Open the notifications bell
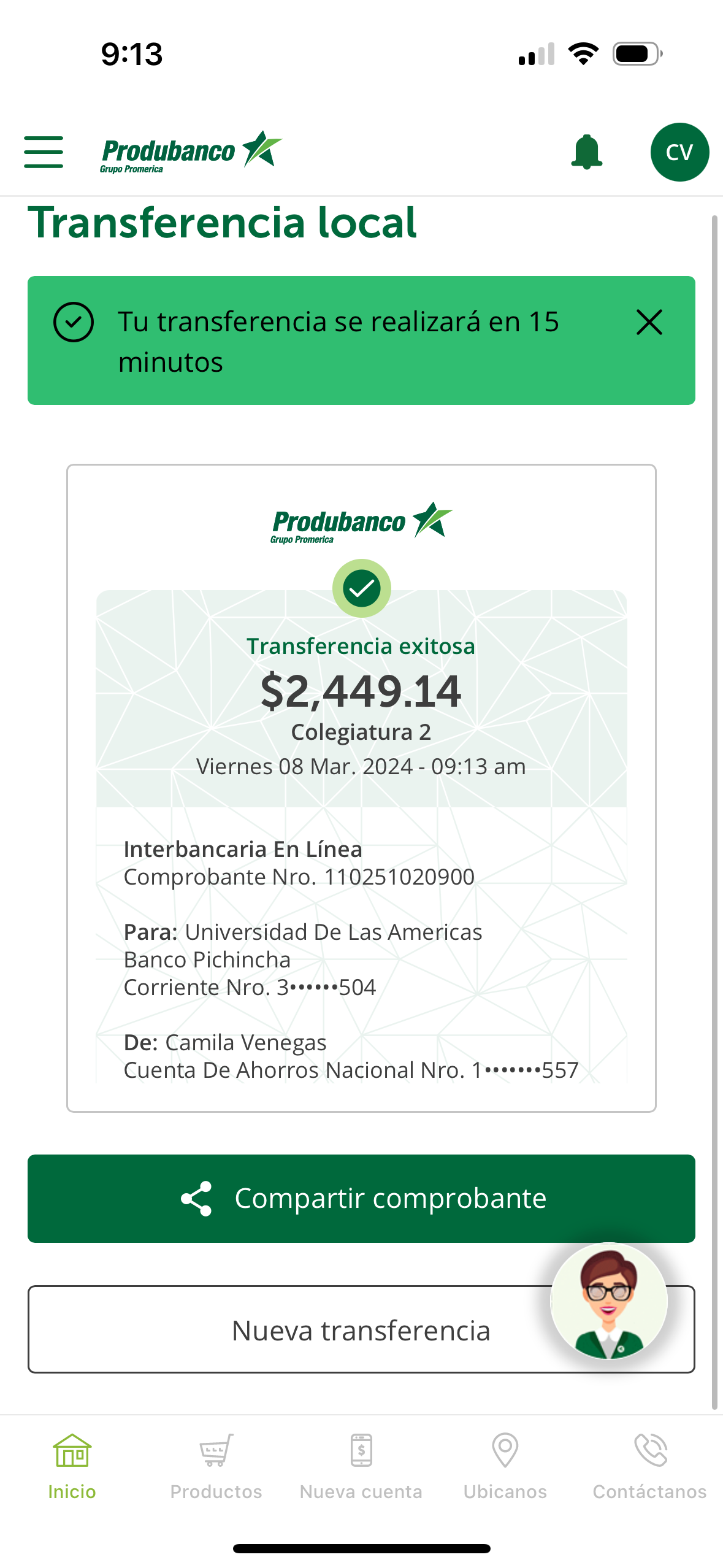Screen dimensions: 723x1568 [586, 152]
